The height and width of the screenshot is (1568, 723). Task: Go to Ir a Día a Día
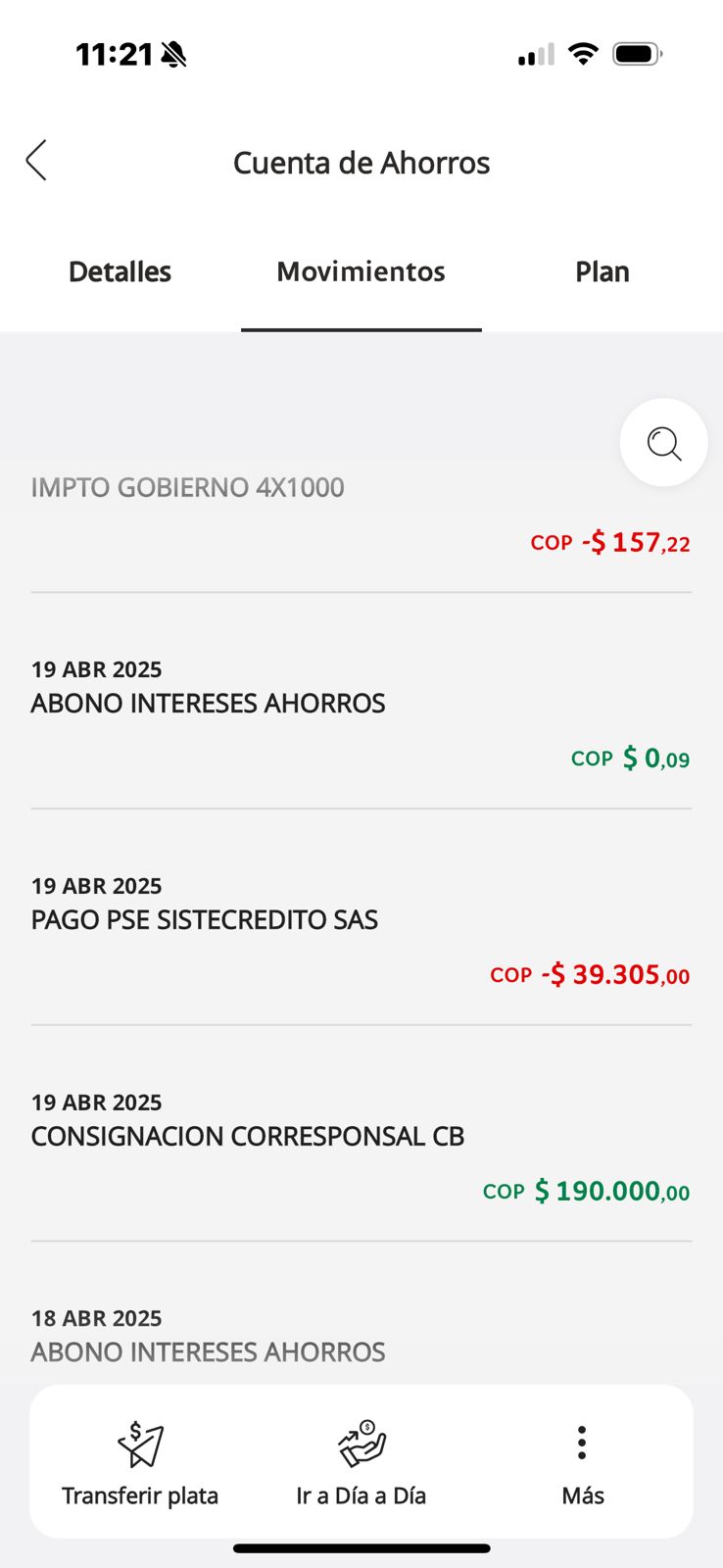pos(361,1462)
